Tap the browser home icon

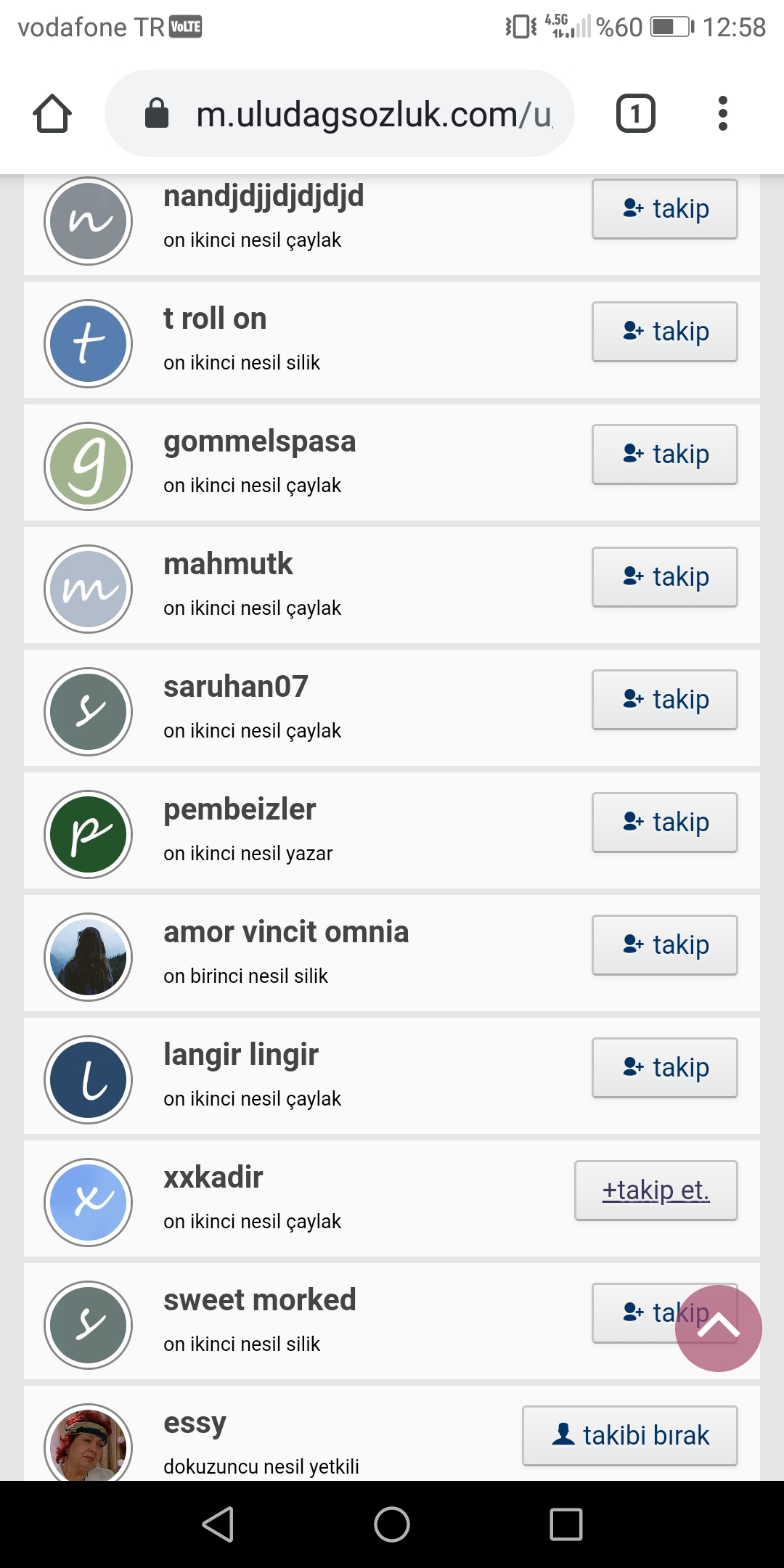(52, 113)
